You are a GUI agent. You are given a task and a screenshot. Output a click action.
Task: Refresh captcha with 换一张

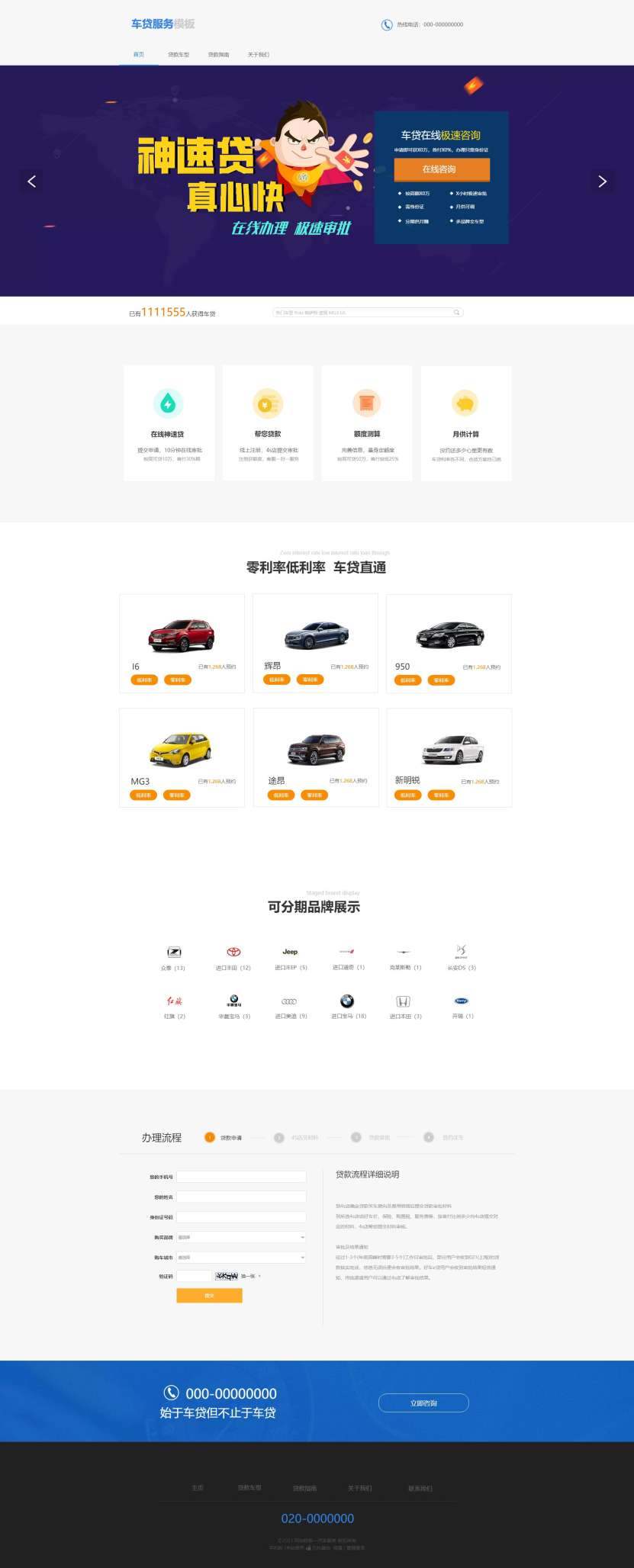pyautogui.click(x=249, y=1276)
